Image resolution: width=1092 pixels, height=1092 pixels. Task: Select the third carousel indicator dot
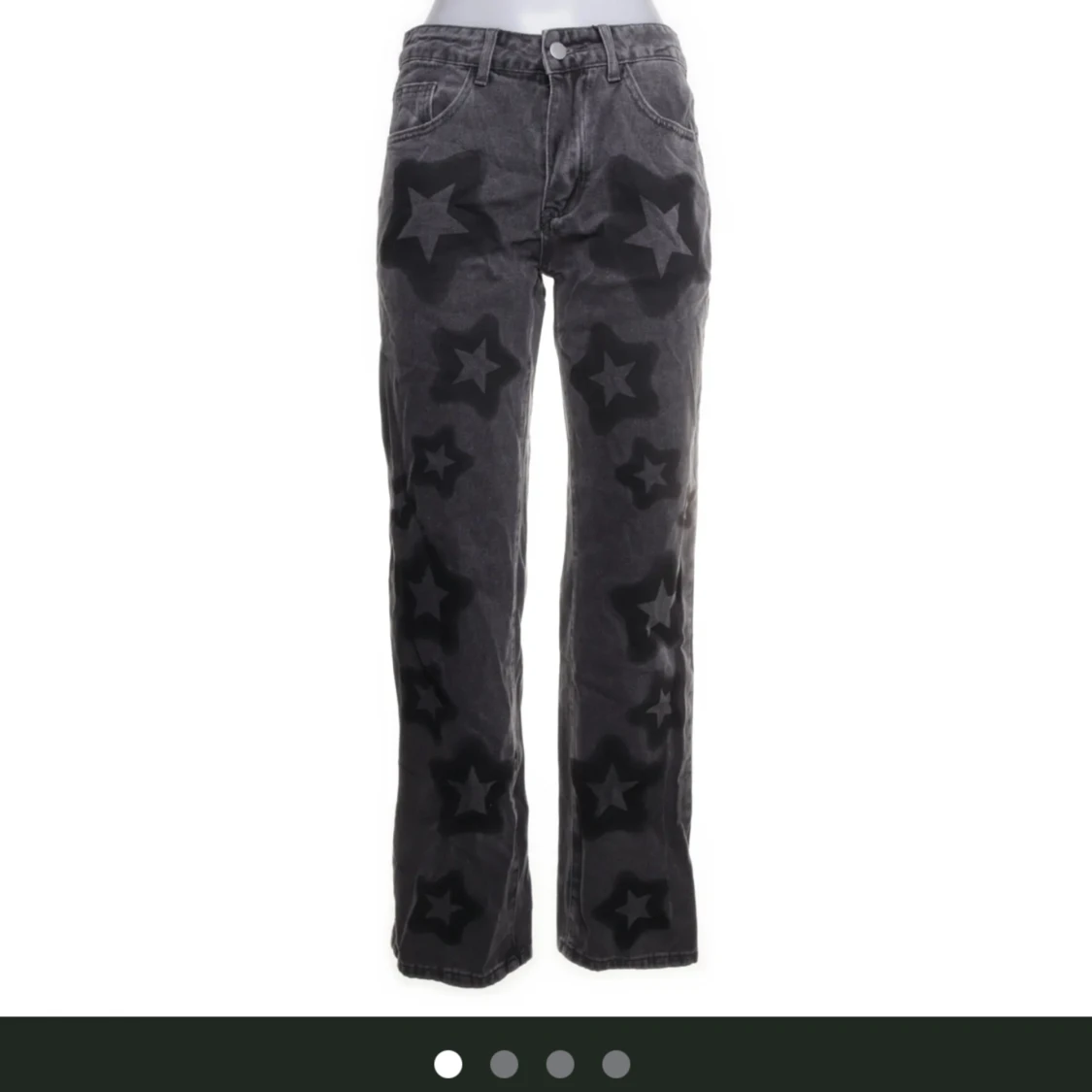click(560, 1064)
